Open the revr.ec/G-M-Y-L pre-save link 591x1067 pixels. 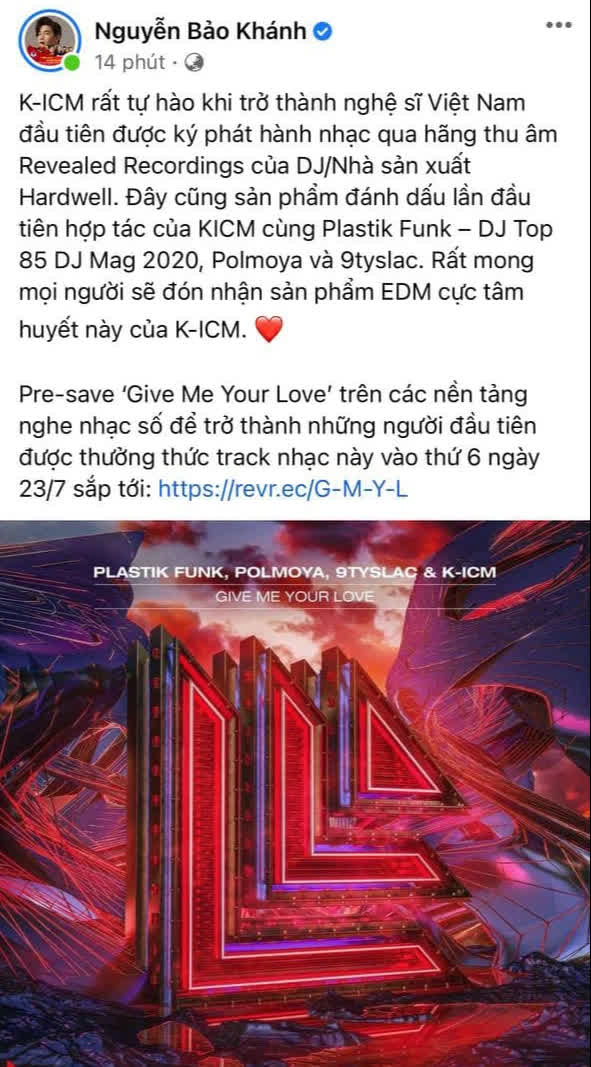click(283, 487)
